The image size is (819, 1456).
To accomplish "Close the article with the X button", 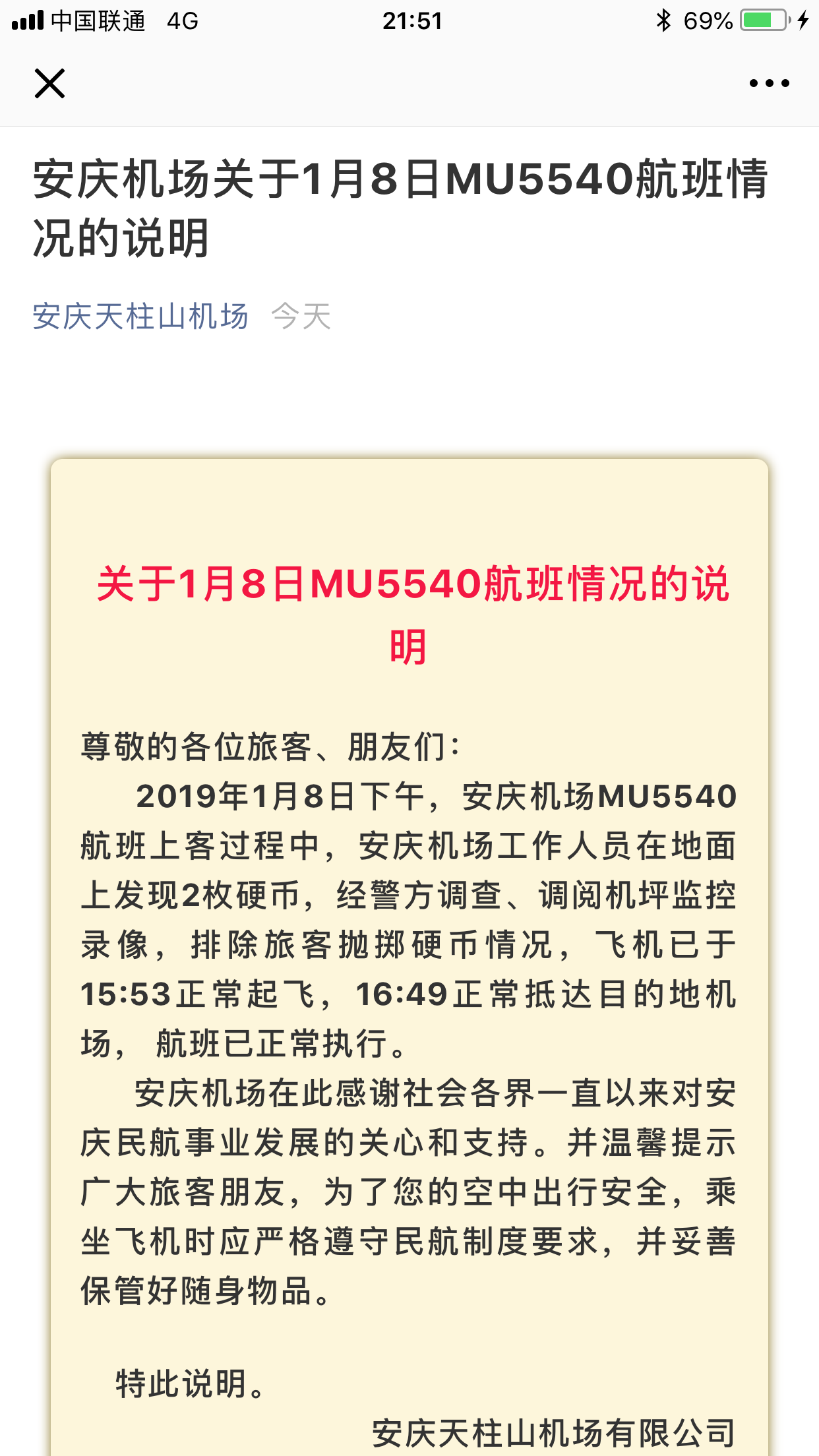I will [49, 84].
